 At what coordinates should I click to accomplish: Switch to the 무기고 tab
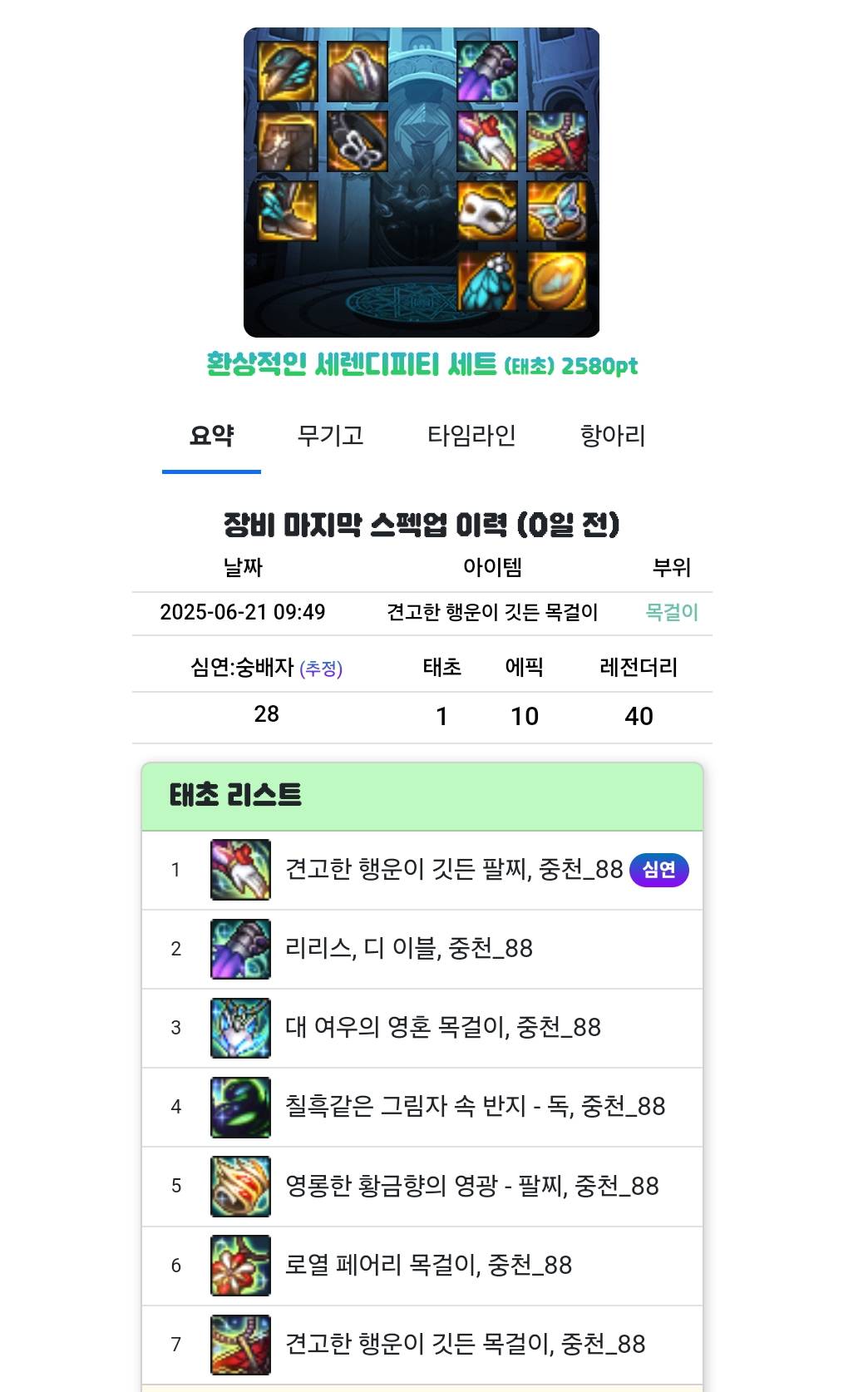click(x=330, y=436)
